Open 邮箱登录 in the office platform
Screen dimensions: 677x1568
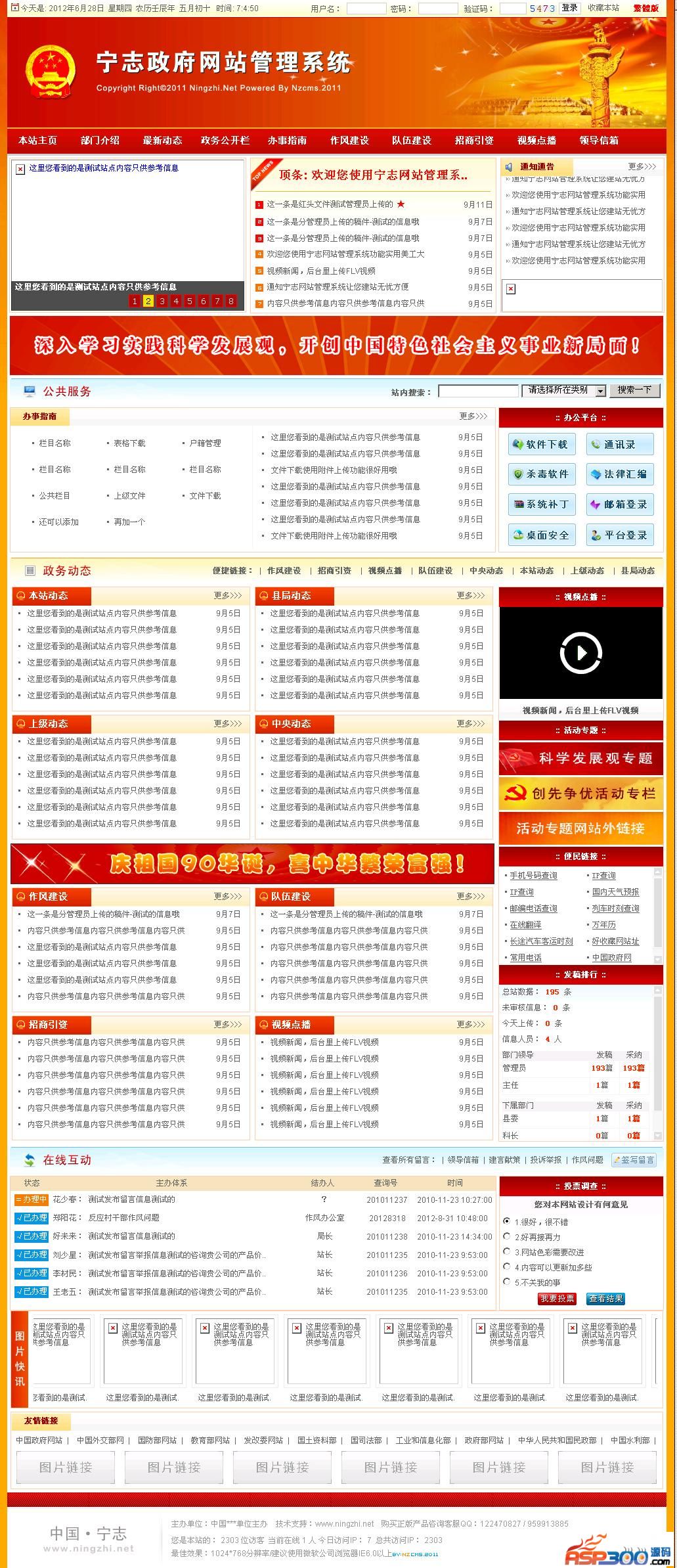tap(620, 504)
